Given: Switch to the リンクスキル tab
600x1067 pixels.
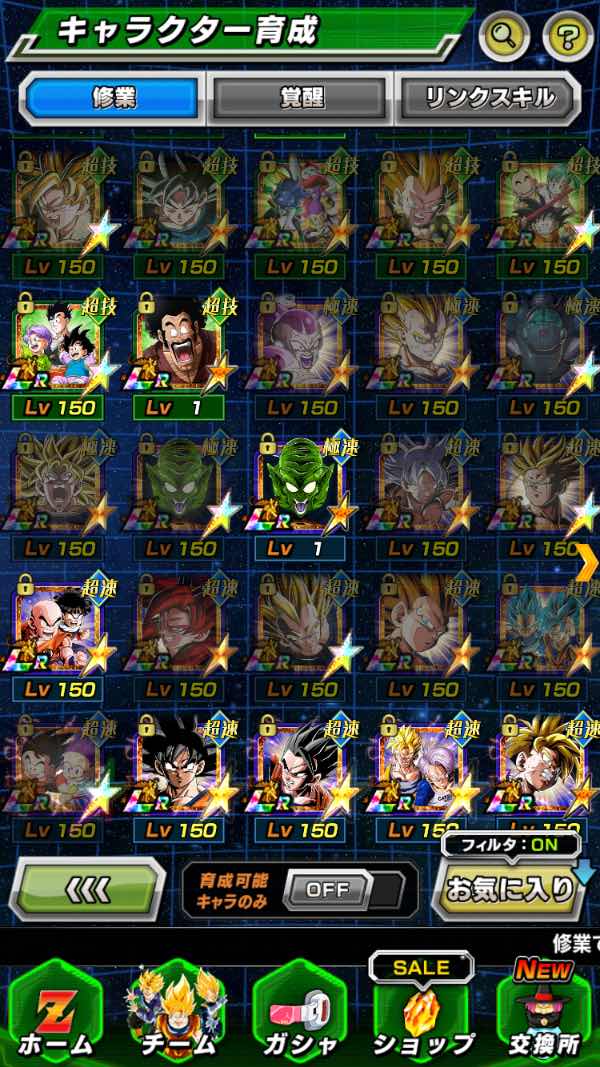Looking at the screenshot, I should (489, 98).
